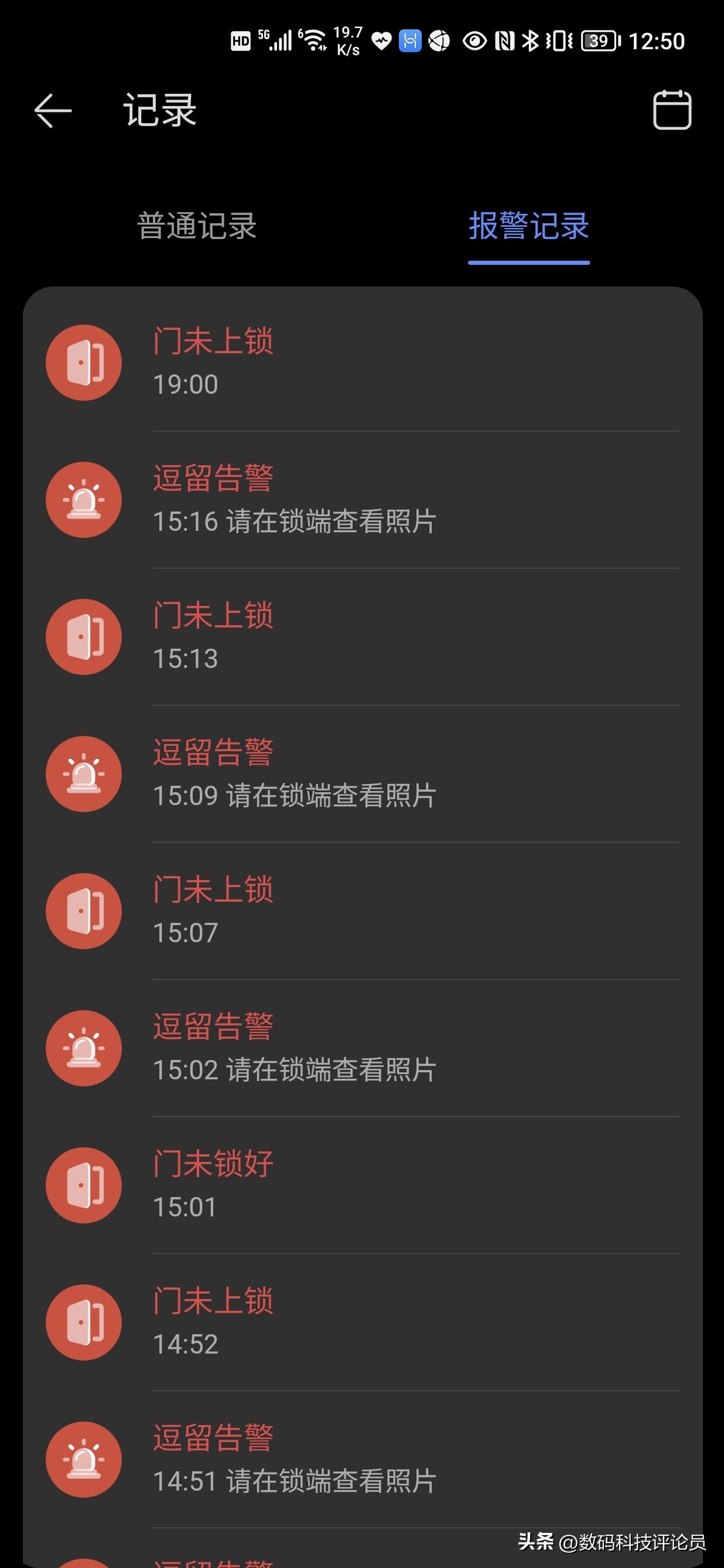This screenshot has width=724, height=1568.
Task: Click the door icon beside 19:00 门未上锁
Action: coord(83,362)
